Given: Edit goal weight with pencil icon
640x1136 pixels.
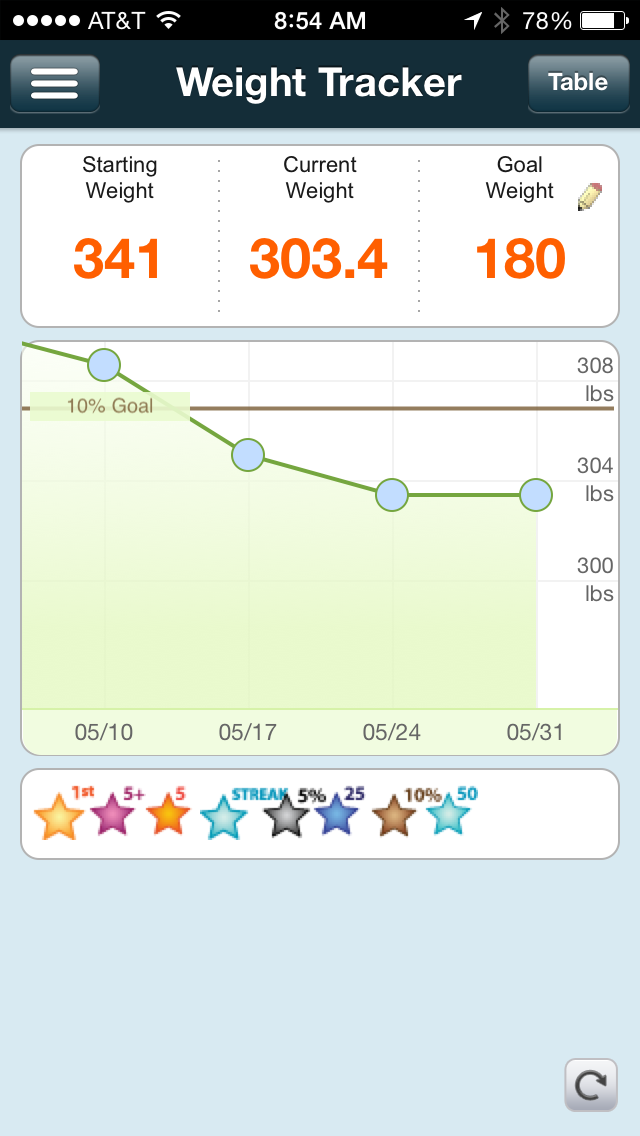Looking at the screenshot, I should pos(590,196).
